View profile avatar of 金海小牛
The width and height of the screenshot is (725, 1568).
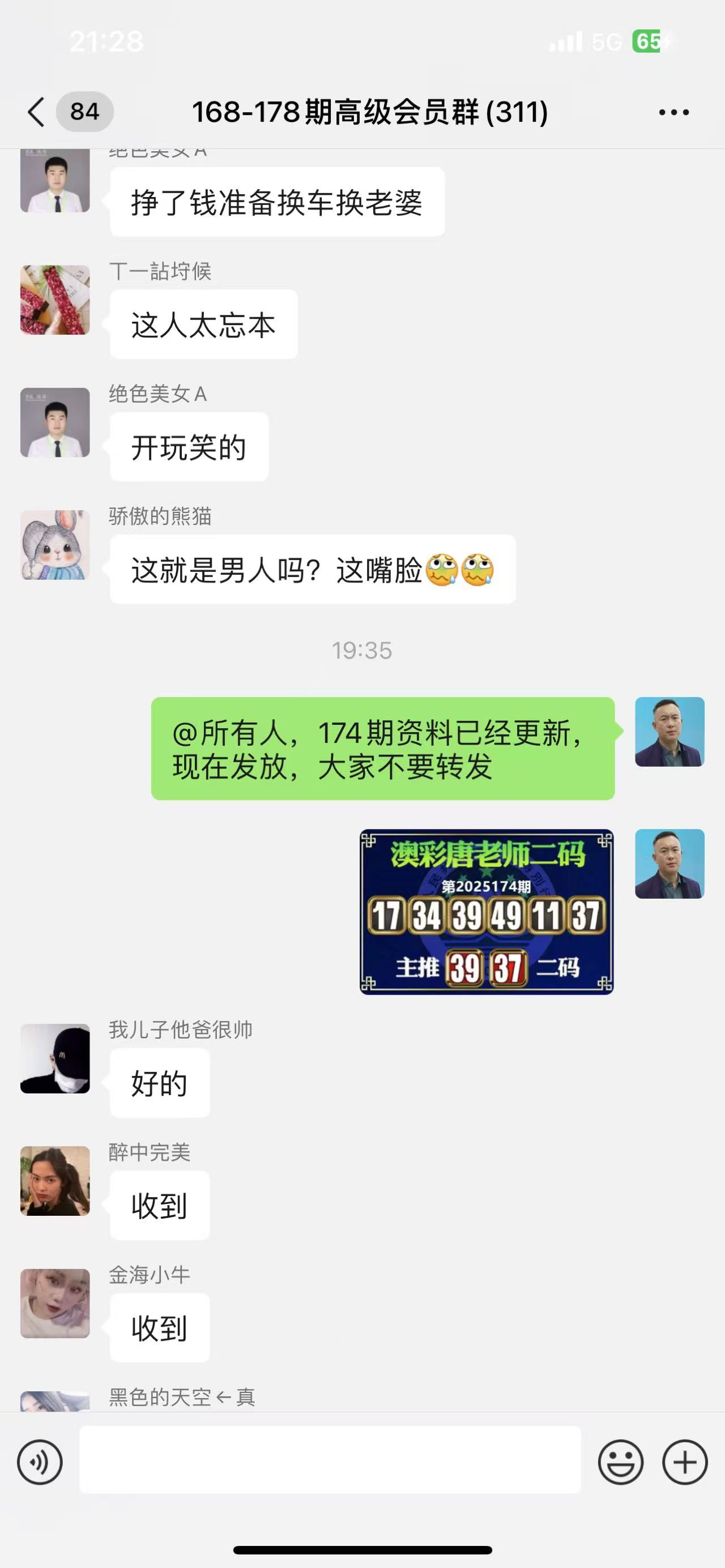click(55, 1303)
